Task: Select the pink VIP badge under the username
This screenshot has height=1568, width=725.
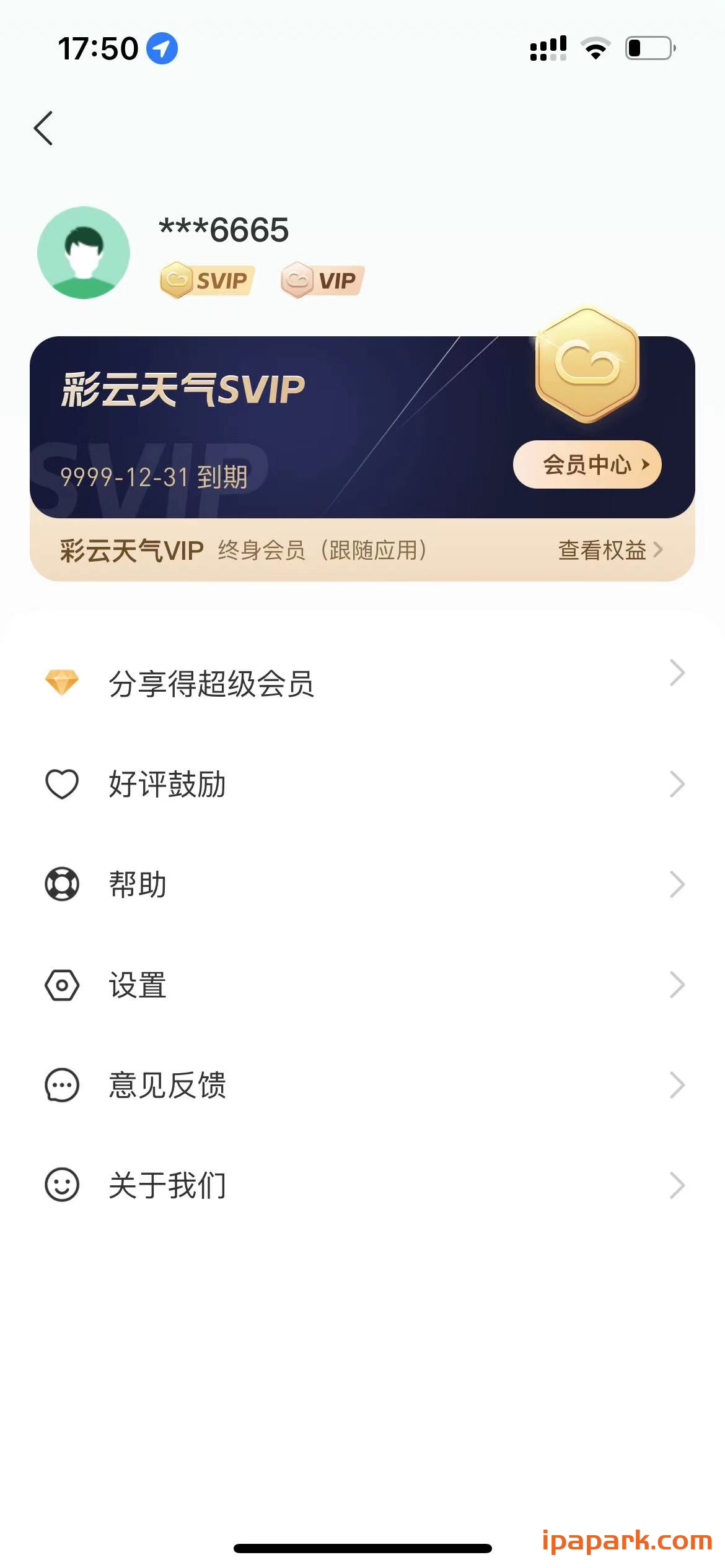Action: pos(321,280)
